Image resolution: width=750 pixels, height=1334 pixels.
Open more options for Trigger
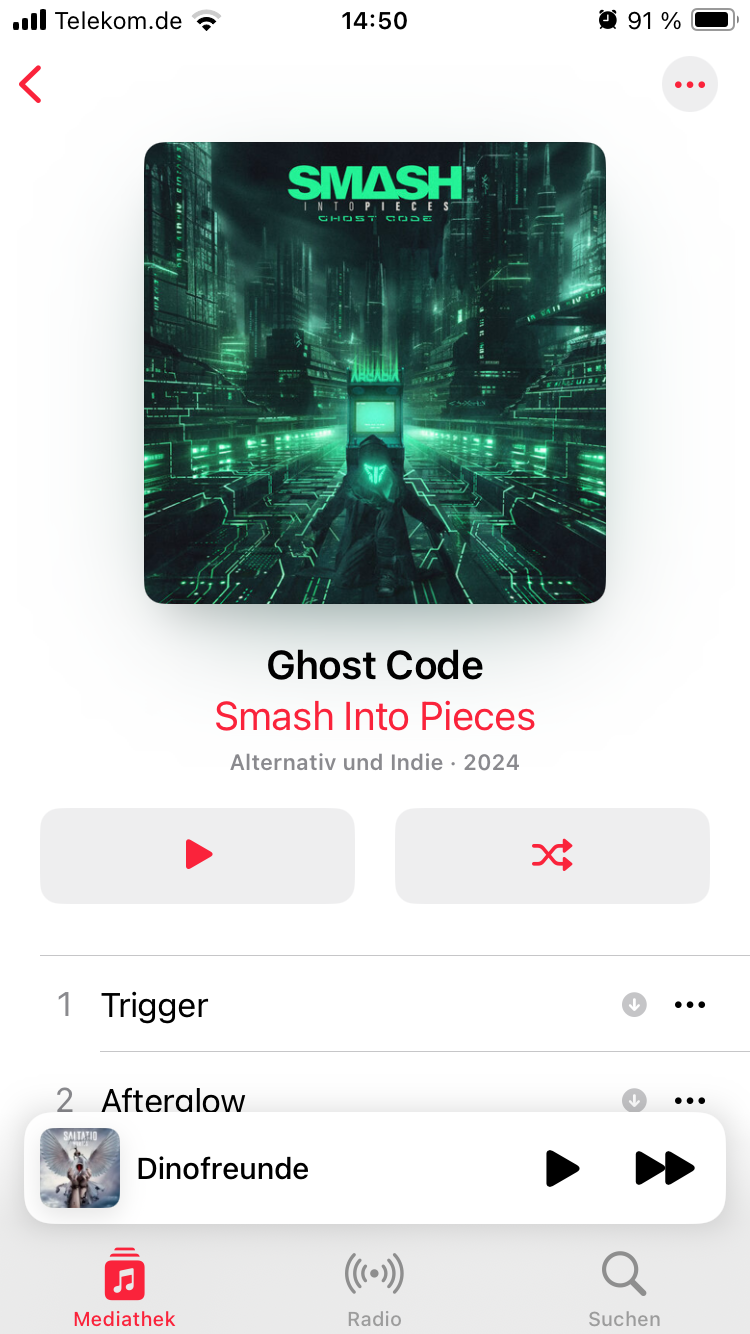click(x=690, y=1005)
